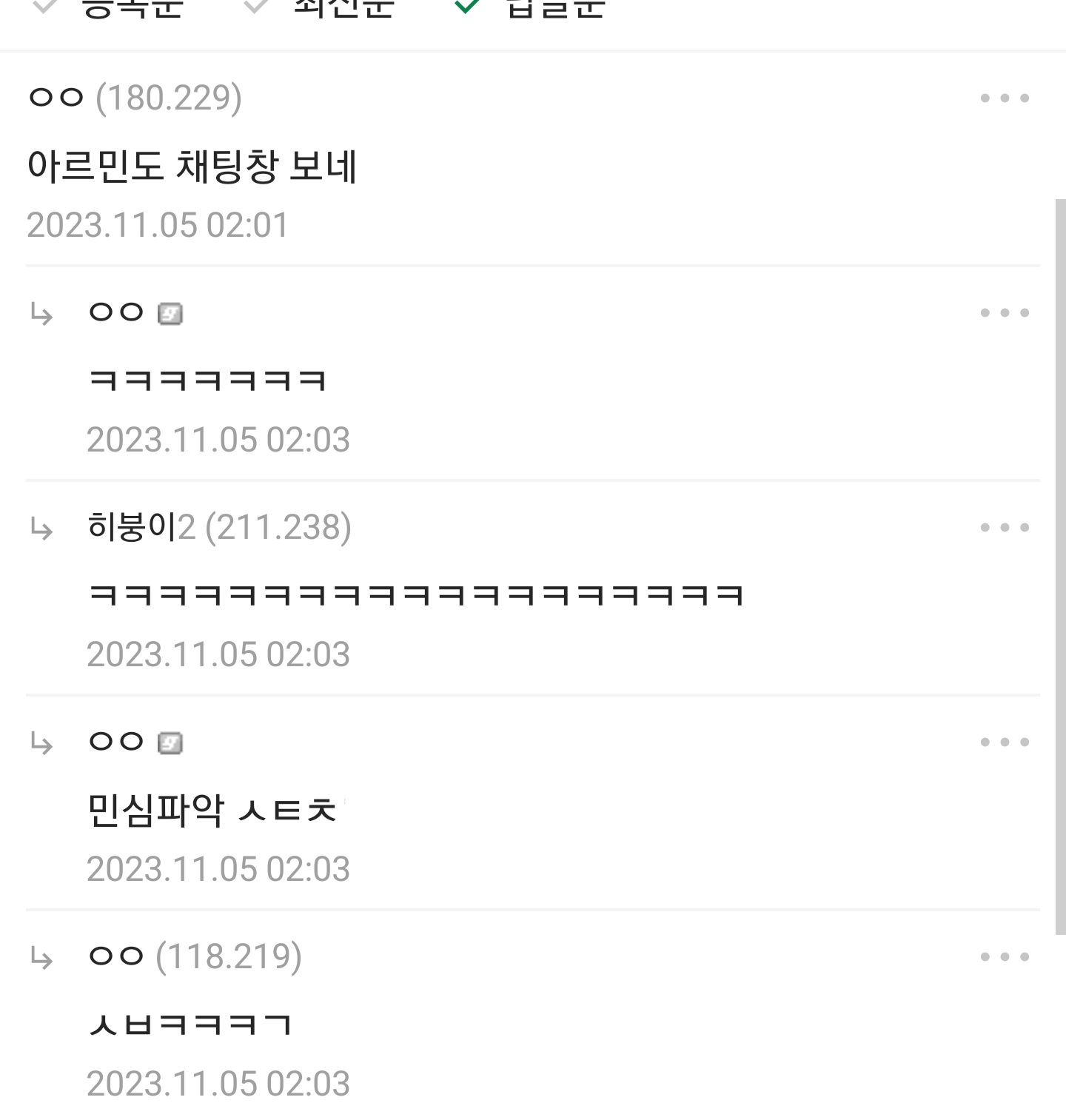Sort comments by 최신순

point(320,7)
